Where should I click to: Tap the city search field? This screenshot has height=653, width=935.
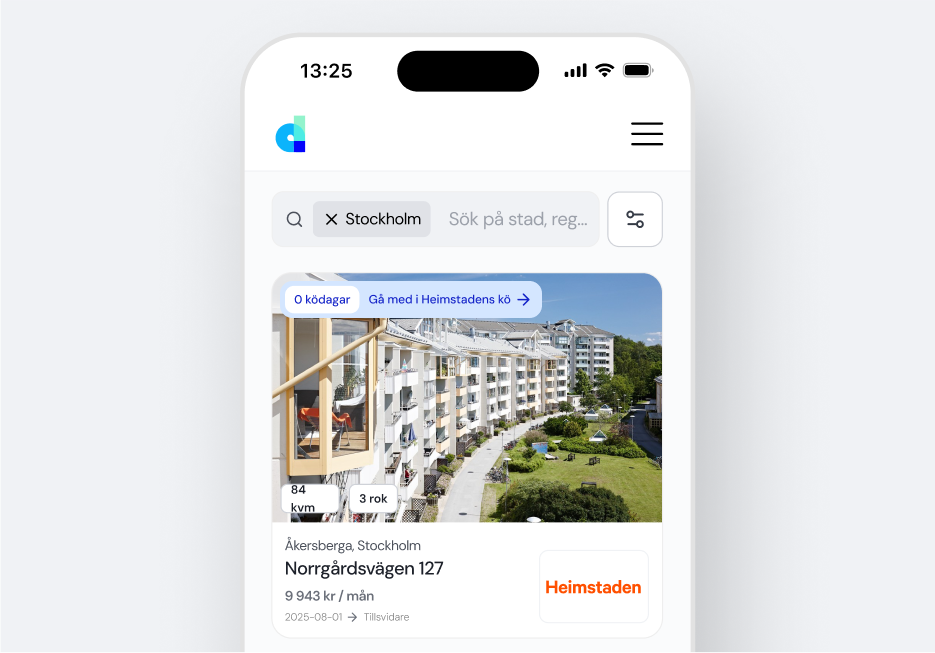click(x=517, y=219)
